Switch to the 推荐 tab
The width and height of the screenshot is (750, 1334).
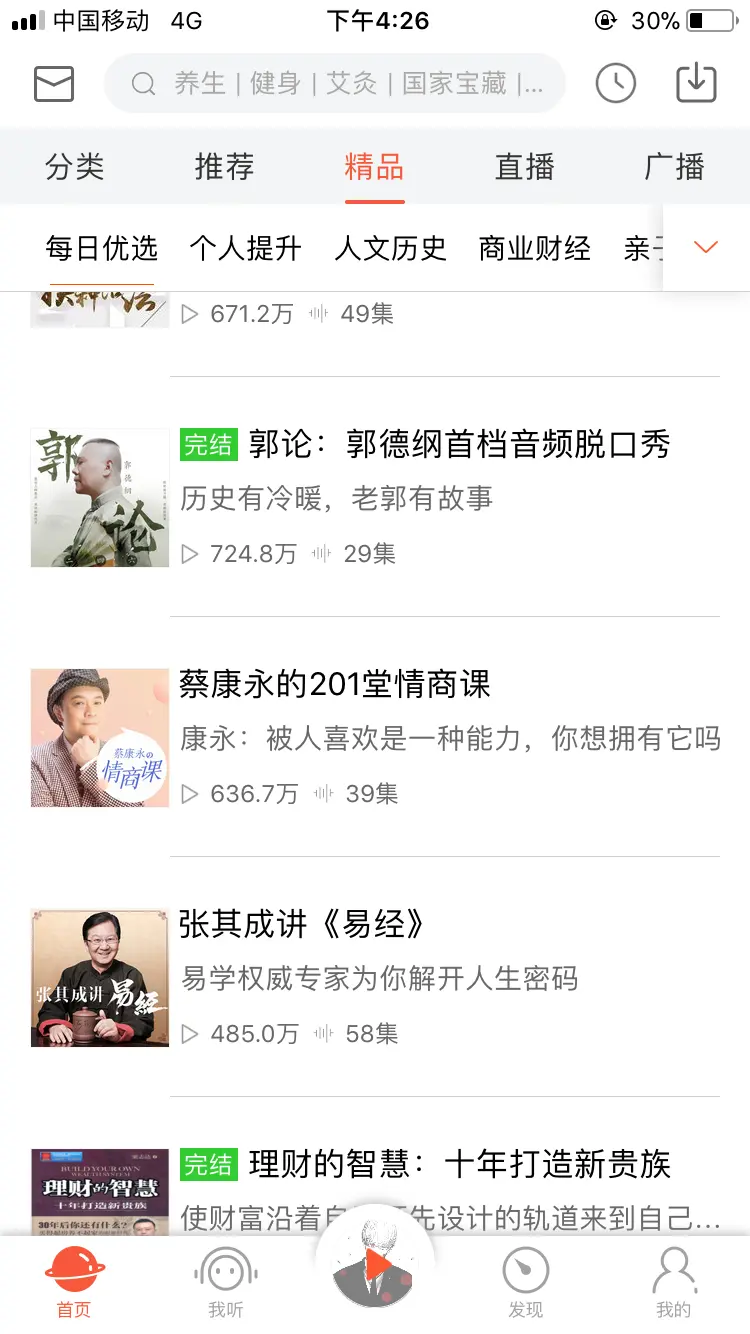pos(224,167)
